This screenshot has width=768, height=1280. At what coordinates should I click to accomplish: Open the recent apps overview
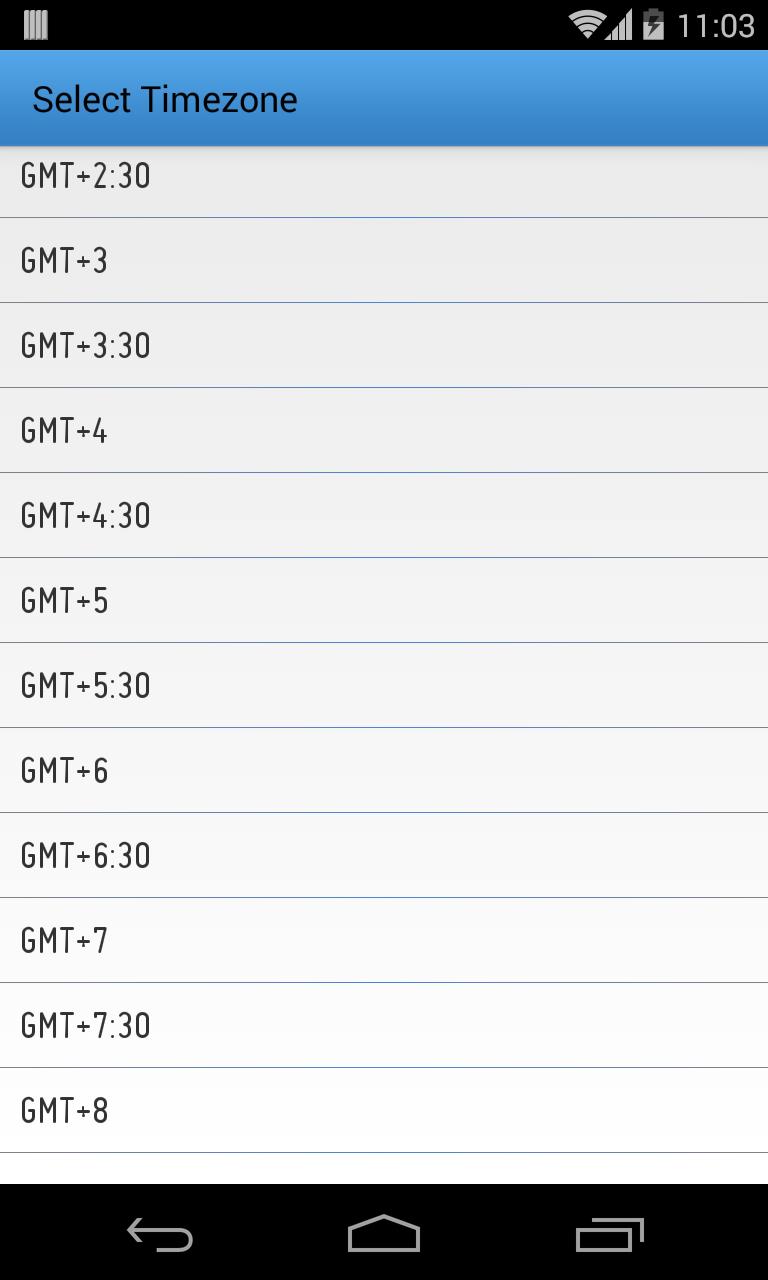[609, 1234]
